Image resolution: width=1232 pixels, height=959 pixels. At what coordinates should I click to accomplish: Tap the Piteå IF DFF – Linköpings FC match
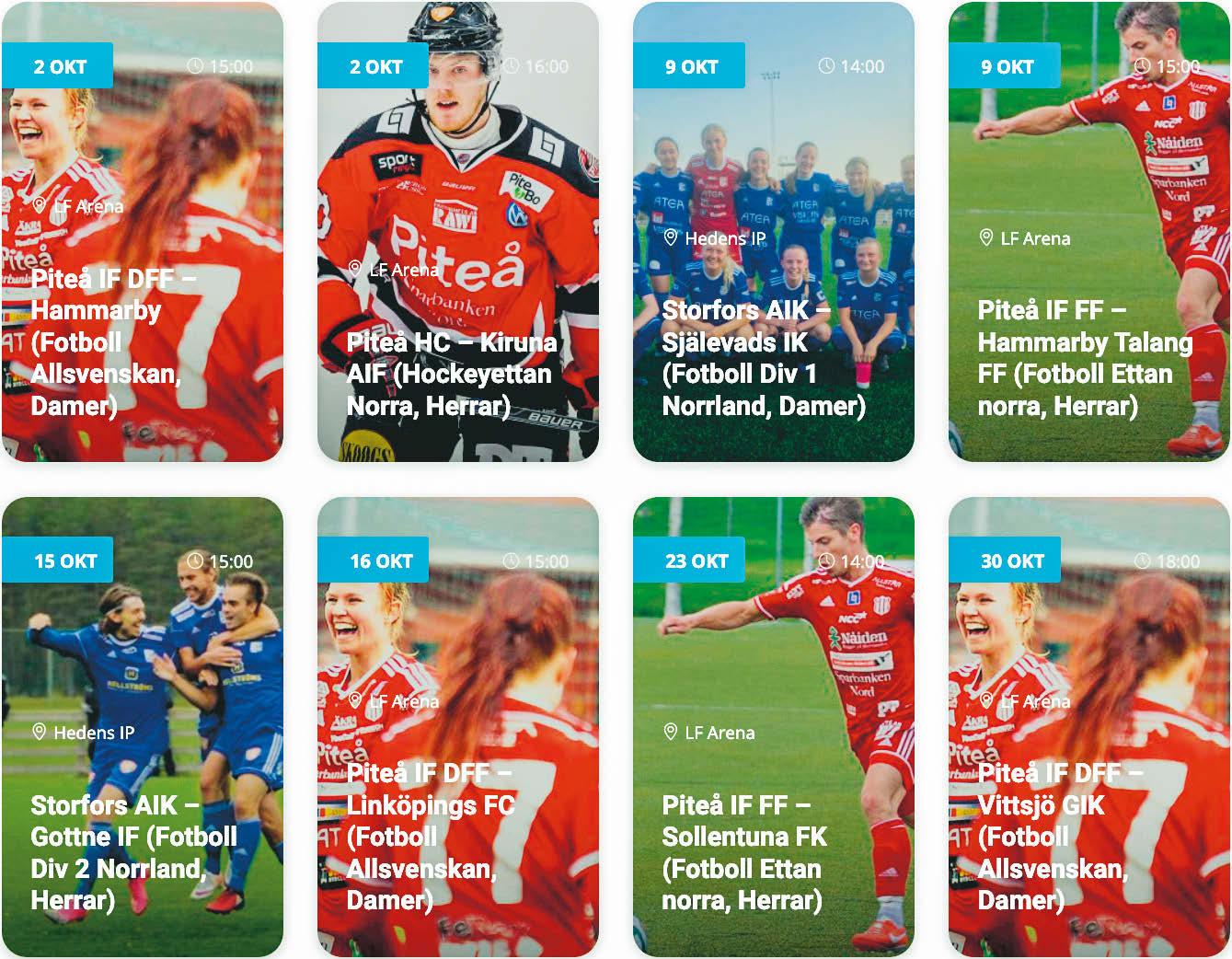click(458, 727)
